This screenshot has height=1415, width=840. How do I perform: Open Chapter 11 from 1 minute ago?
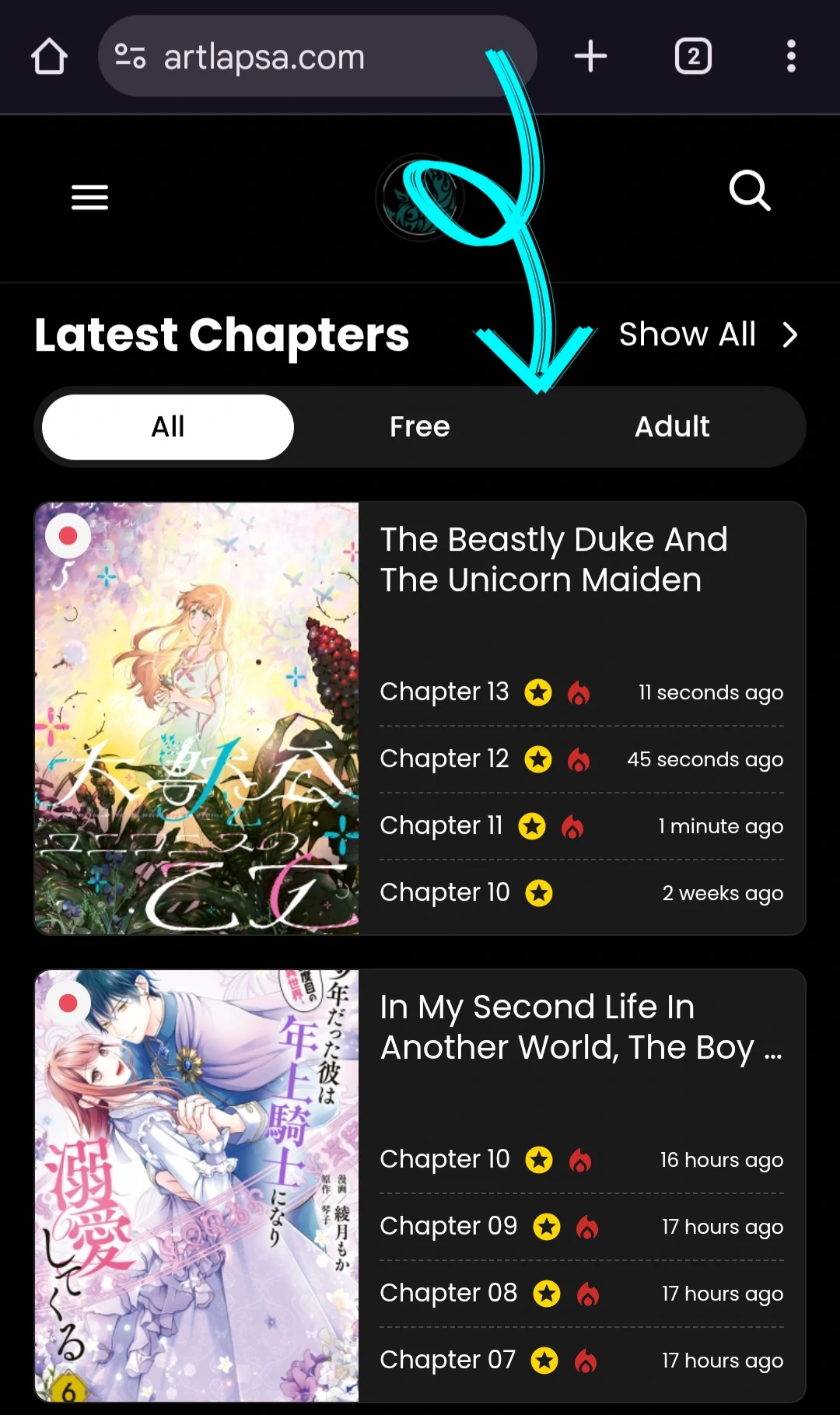tap(442, 825)
